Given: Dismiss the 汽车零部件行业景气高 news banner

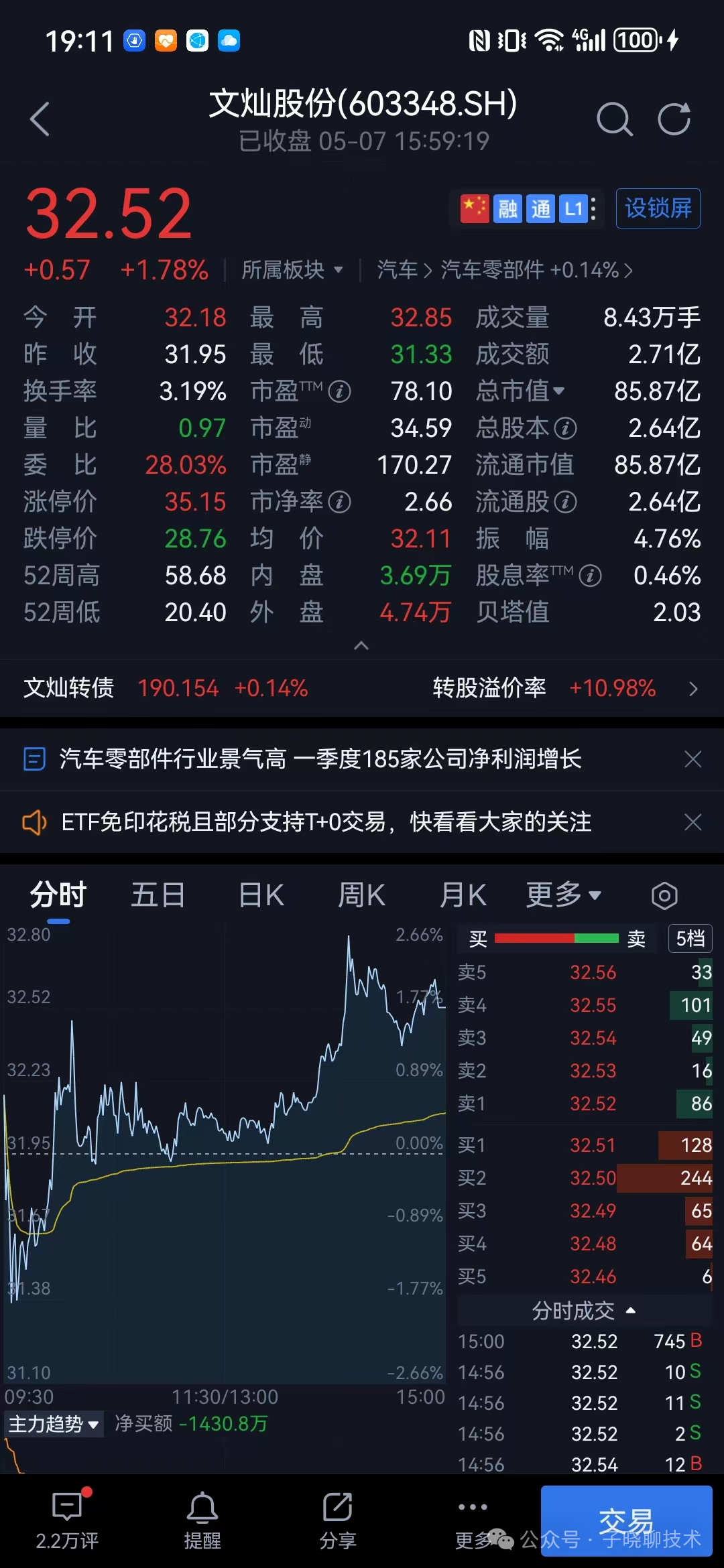Looking at the screenshot, I should click(692, 759).
